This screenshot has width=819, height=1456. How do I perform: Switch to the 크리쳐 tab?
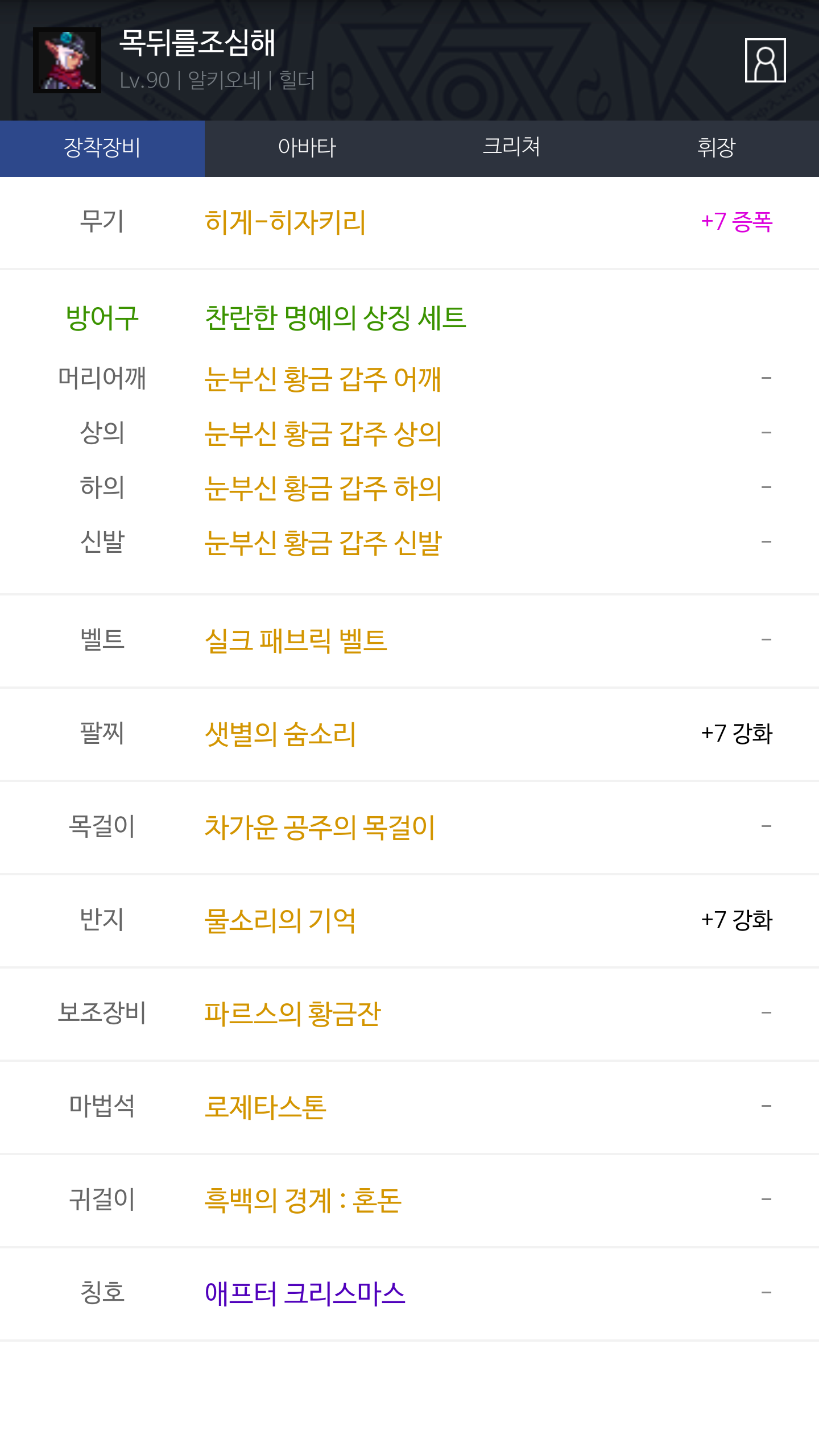(x=512, y=148)
